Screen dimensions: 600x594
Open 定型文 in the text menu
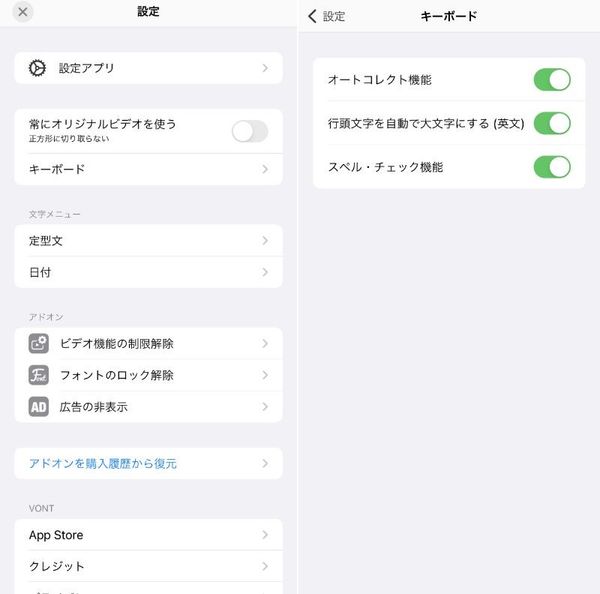(x=148, y=241)
